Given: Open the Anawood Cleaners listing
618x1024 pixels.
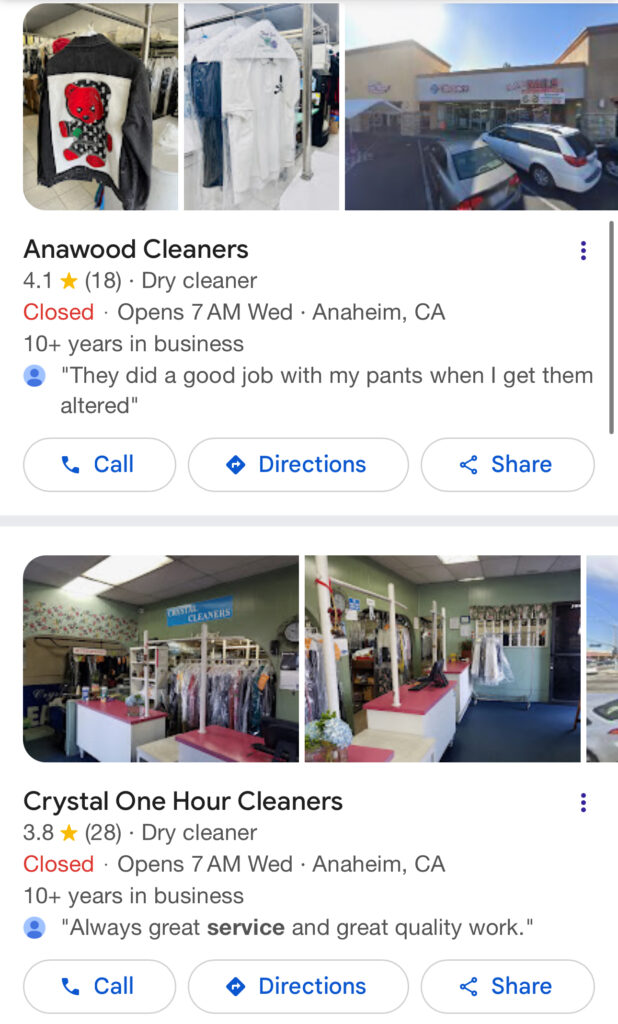Looking at the screenshot, I should [136, 249].
